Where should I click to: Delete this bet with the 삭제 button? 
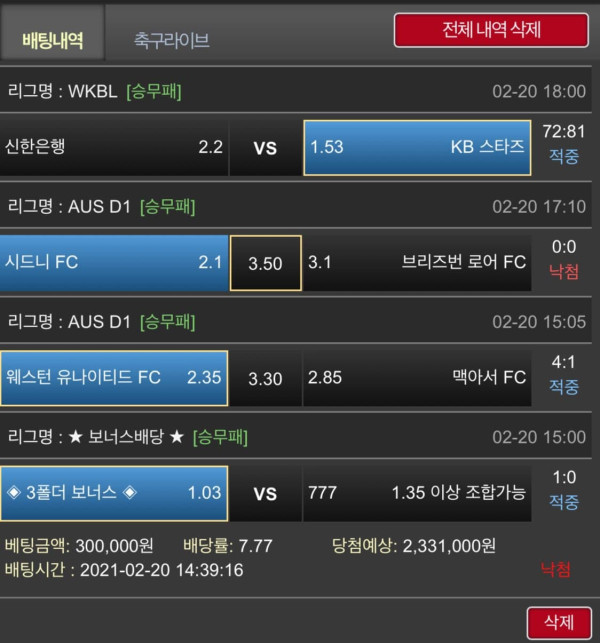pyautogui.click(x=558, y=622)
